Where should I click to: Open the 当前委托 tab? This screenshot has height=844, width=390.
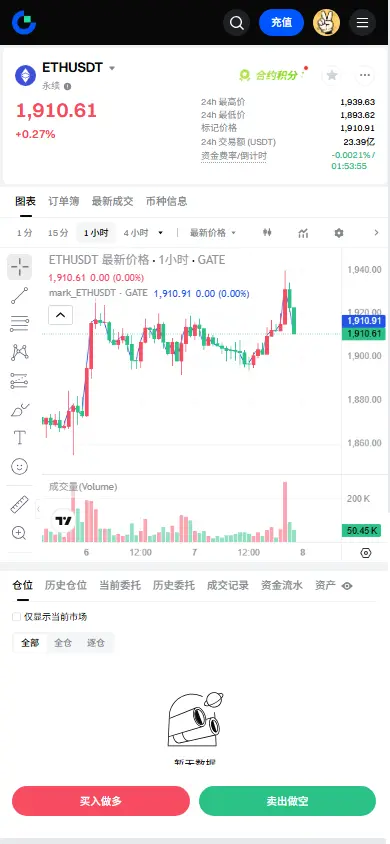coord(119,585)
